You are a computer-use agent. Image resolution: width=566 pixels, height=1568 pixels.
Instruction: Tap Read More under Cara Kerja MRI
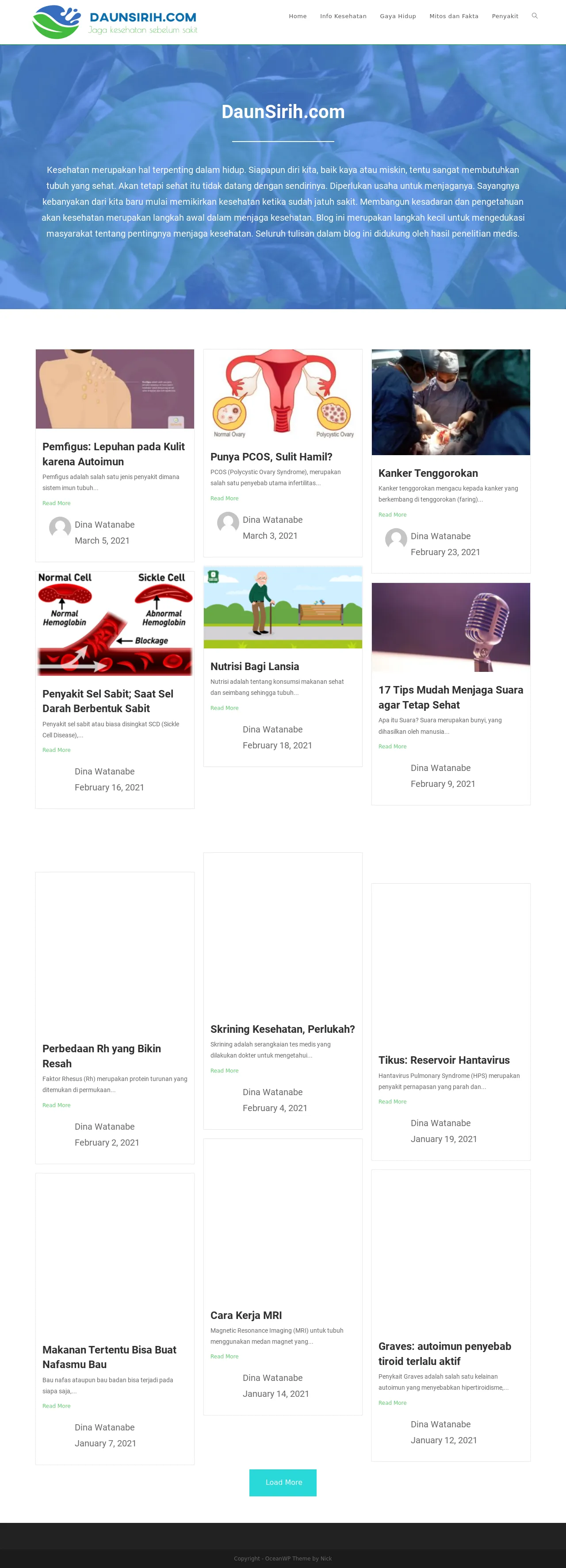click(x=225, y=1356)
